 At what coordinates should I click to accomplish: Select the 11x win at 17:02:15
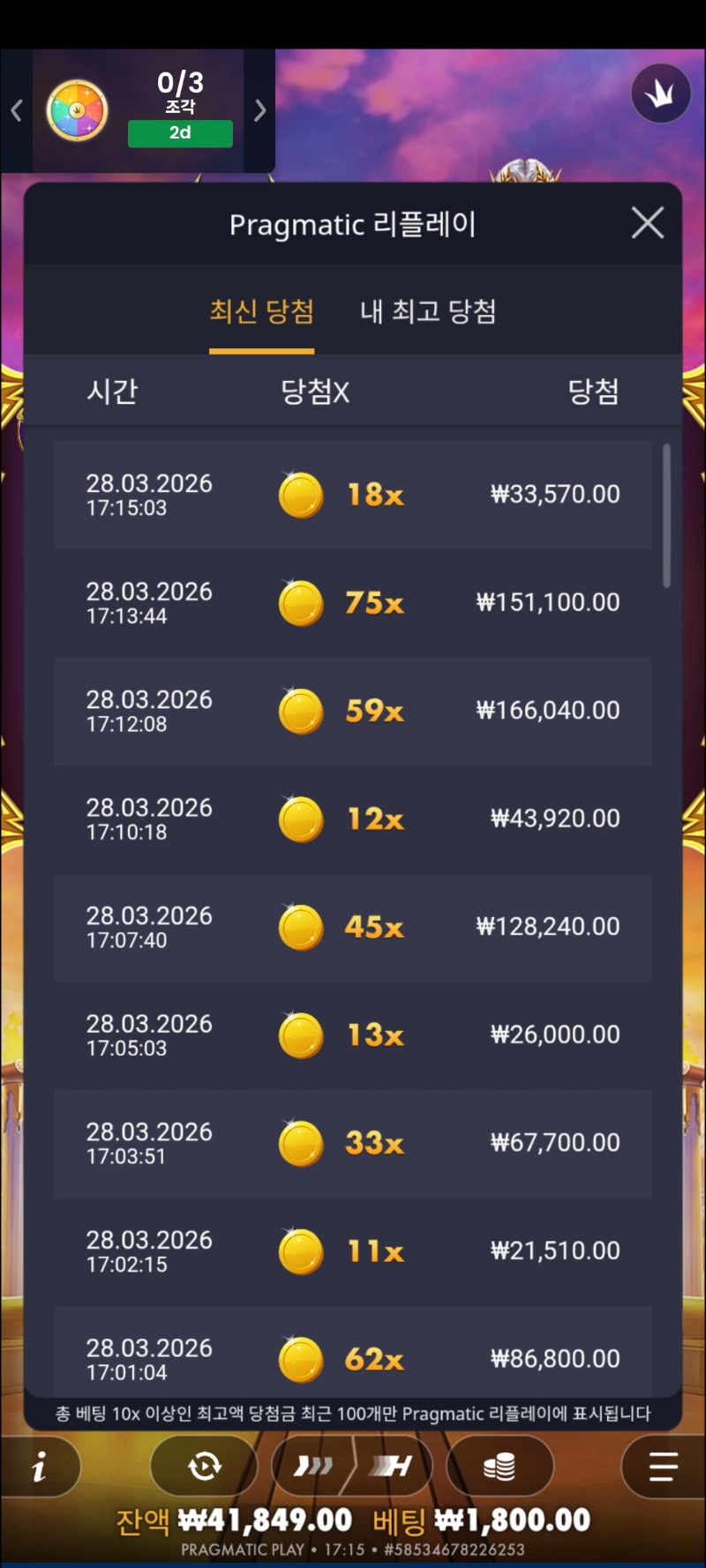tap(353, 1251)
